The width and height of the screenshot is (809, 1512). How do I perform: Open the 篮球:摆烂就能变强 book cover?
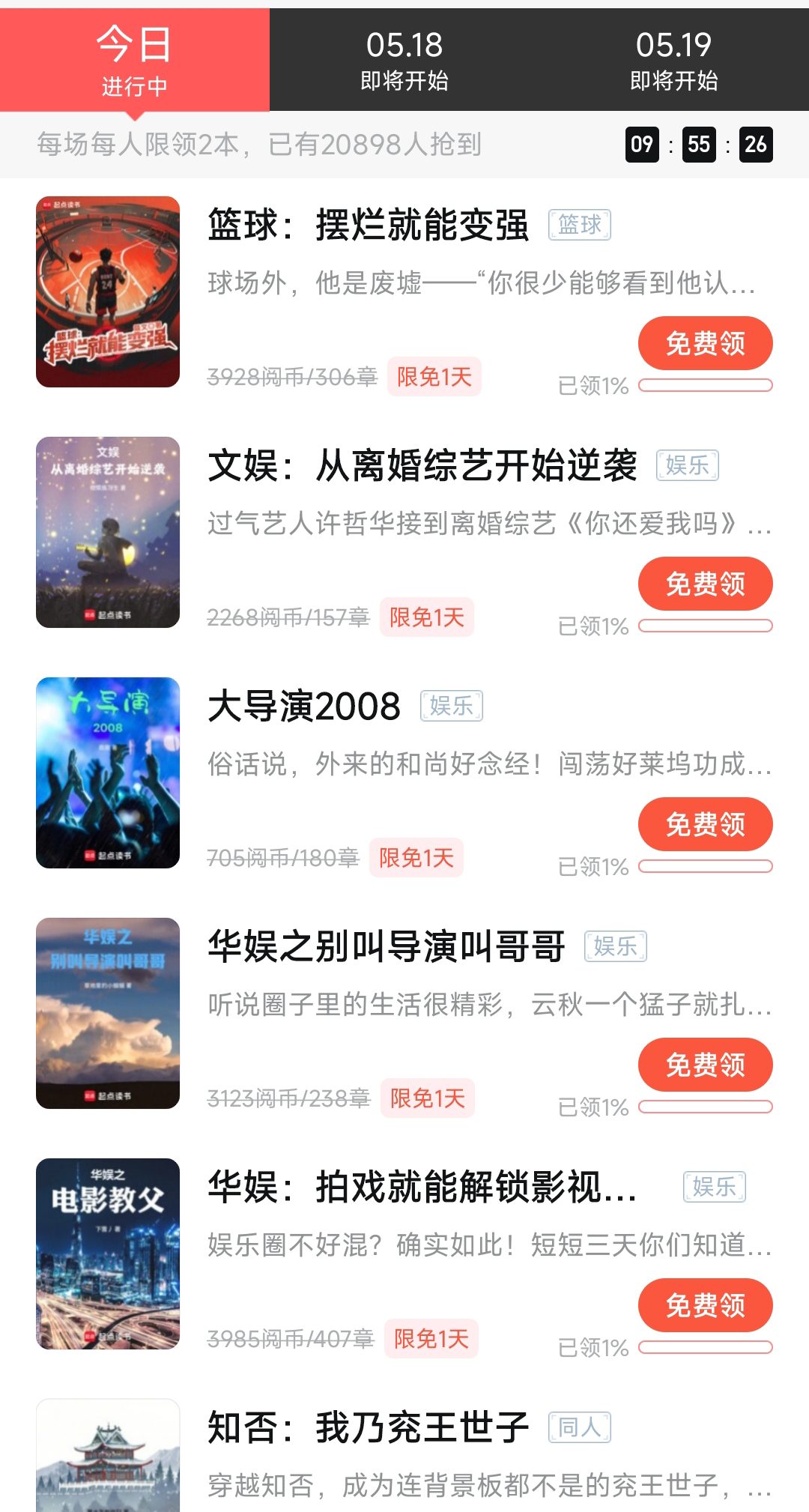(108, 291)
